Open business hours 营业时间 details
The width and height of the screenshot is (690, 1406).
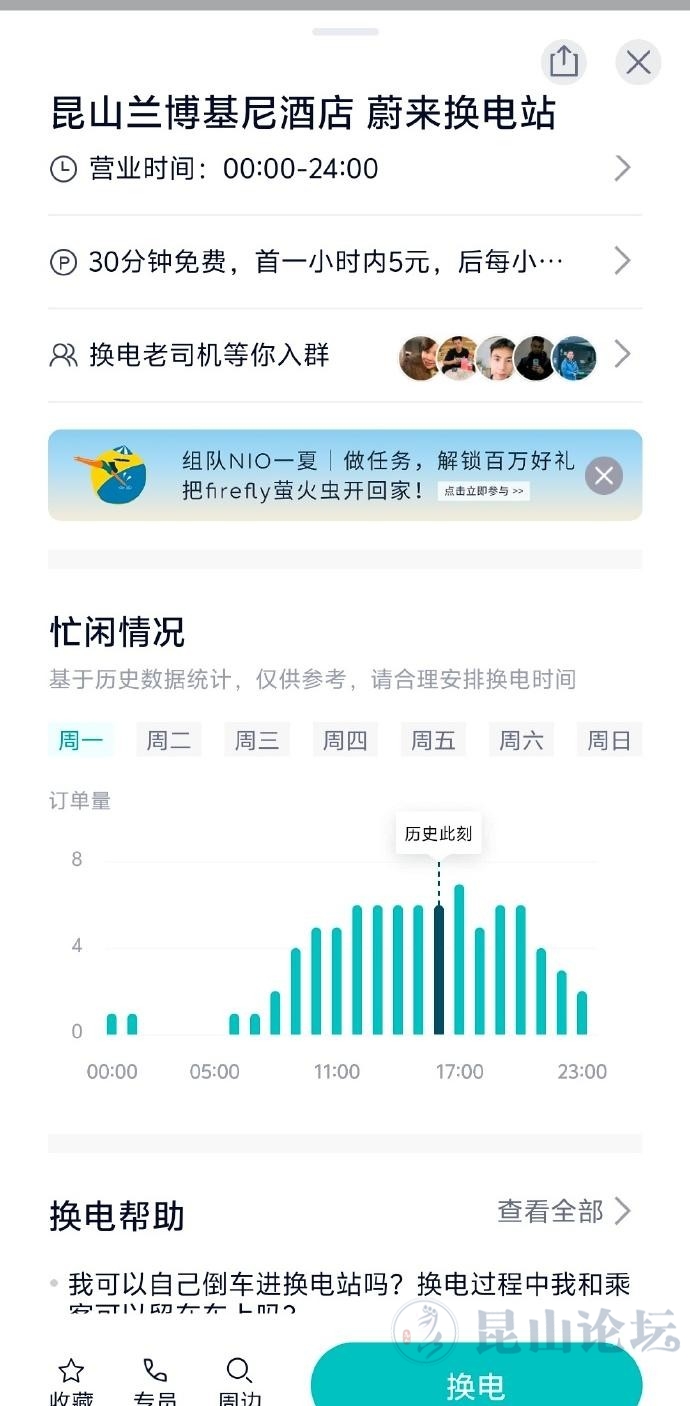(x=344, y=168)
